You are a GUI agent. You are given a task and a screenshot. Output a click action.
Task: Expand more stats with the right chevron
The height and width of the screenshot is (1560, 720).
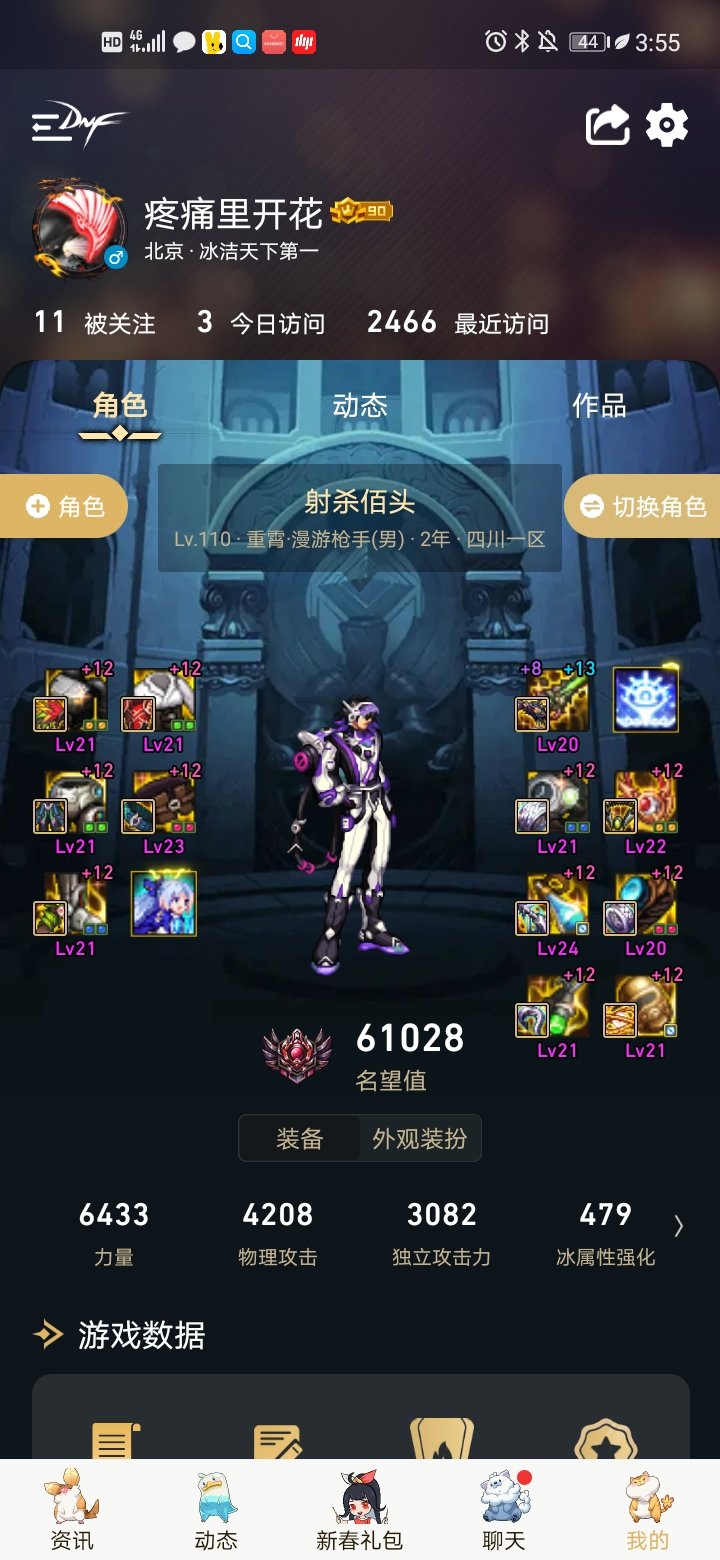[x=679, y=1227]
